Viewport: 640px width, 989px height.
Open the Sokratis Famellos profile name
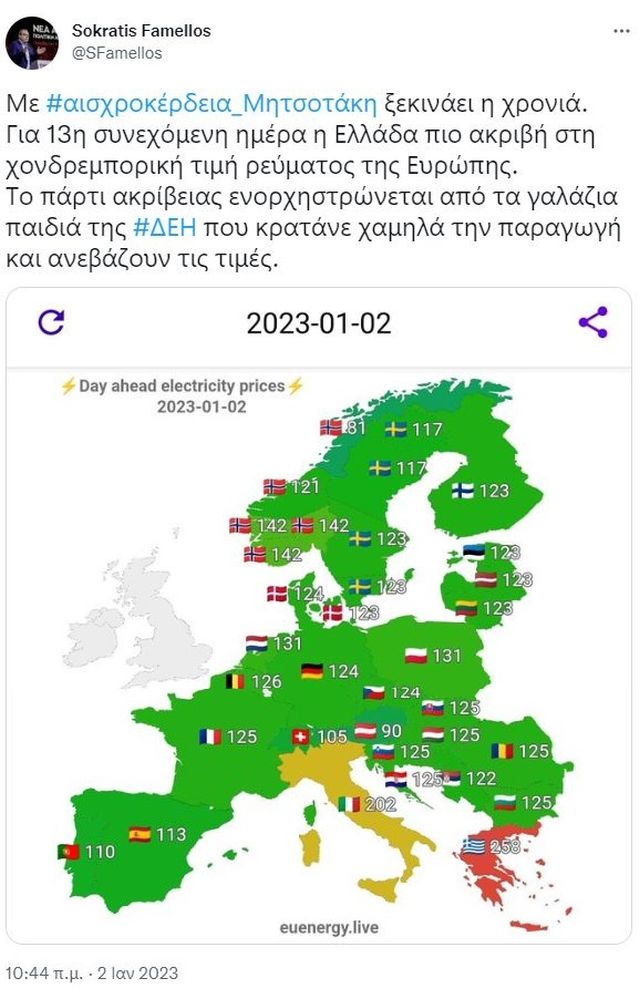click(x=141, y=31)
